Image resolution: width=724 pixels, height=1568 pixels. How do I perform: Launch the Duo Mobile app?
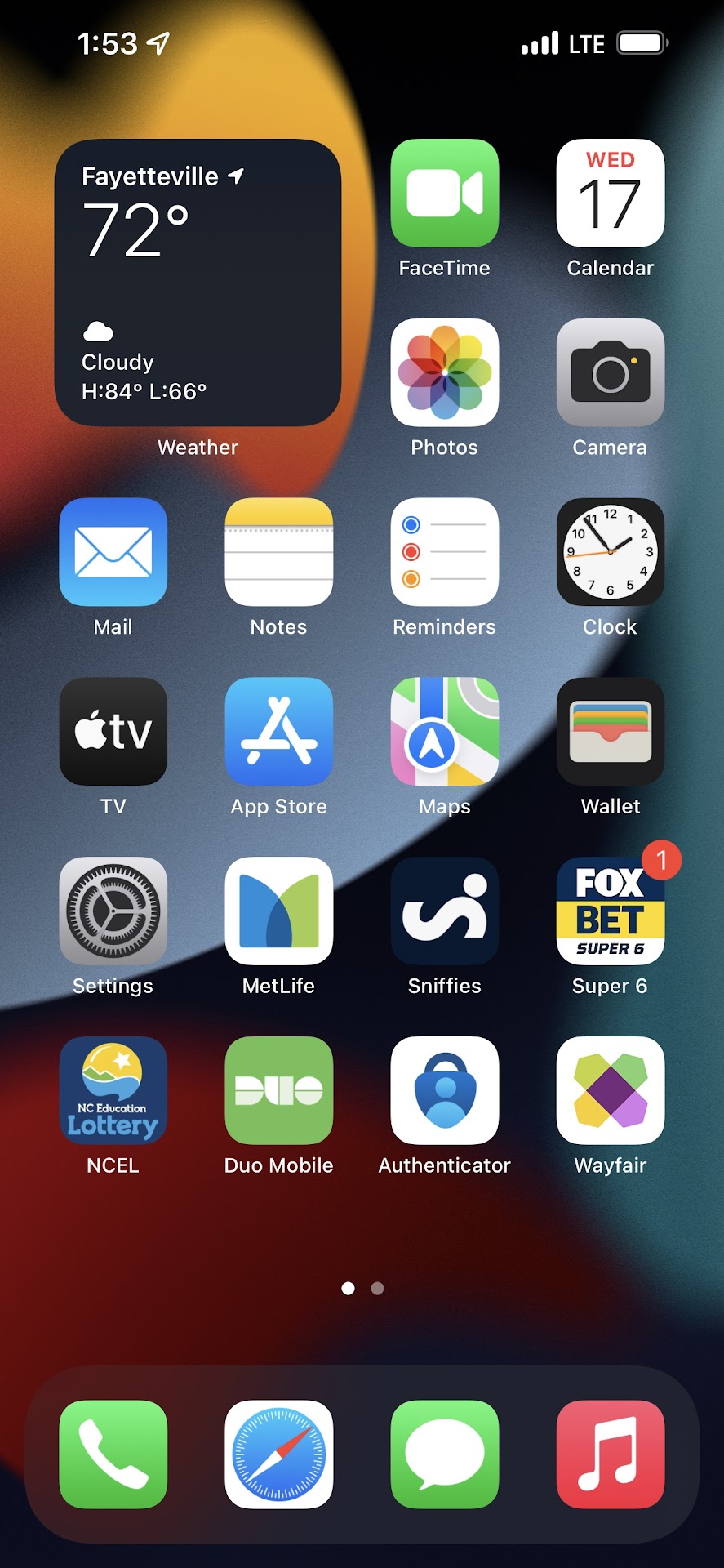(278, 1090)
